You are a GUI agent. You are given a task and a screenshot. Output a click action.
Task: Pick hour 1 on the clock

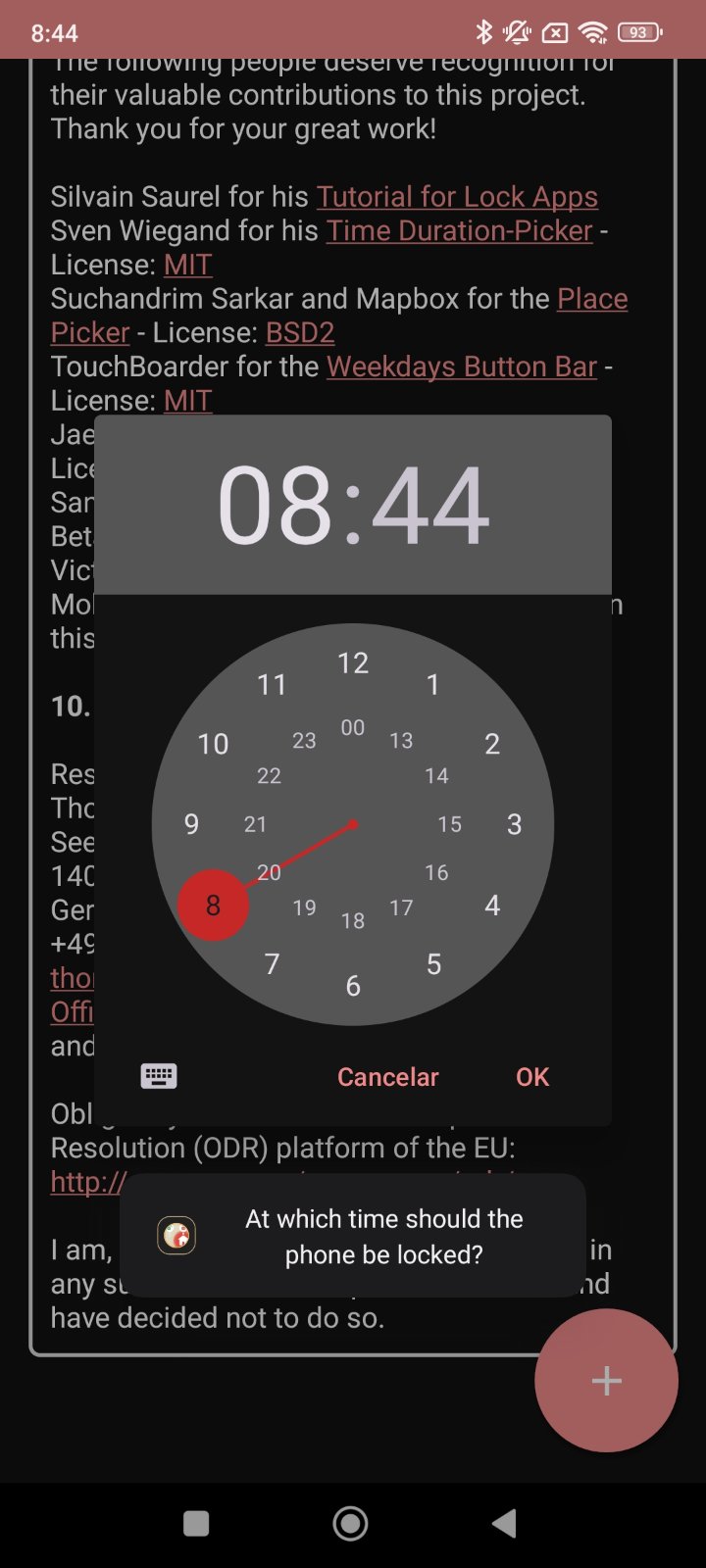click(432, 685)
